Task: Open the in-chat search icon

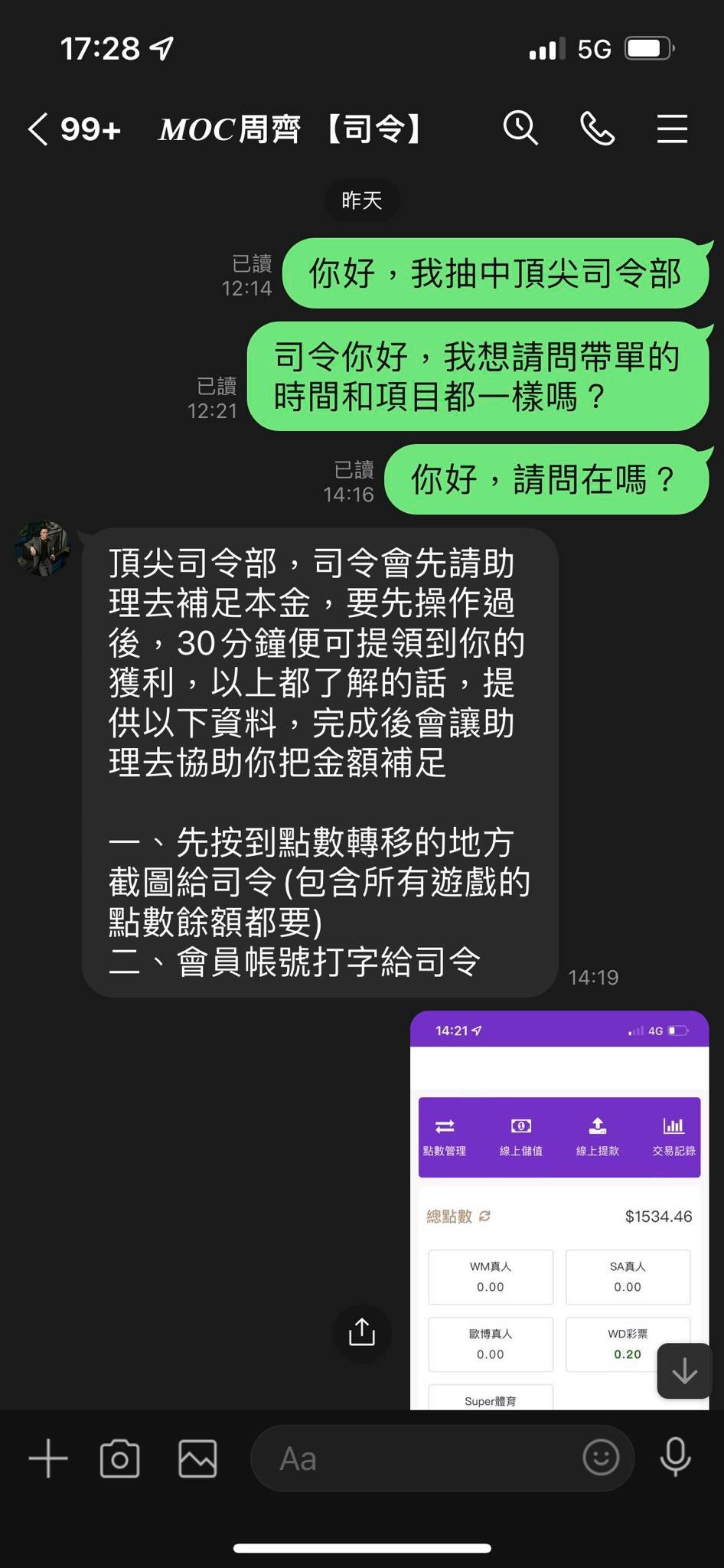Action: (520, 129)
